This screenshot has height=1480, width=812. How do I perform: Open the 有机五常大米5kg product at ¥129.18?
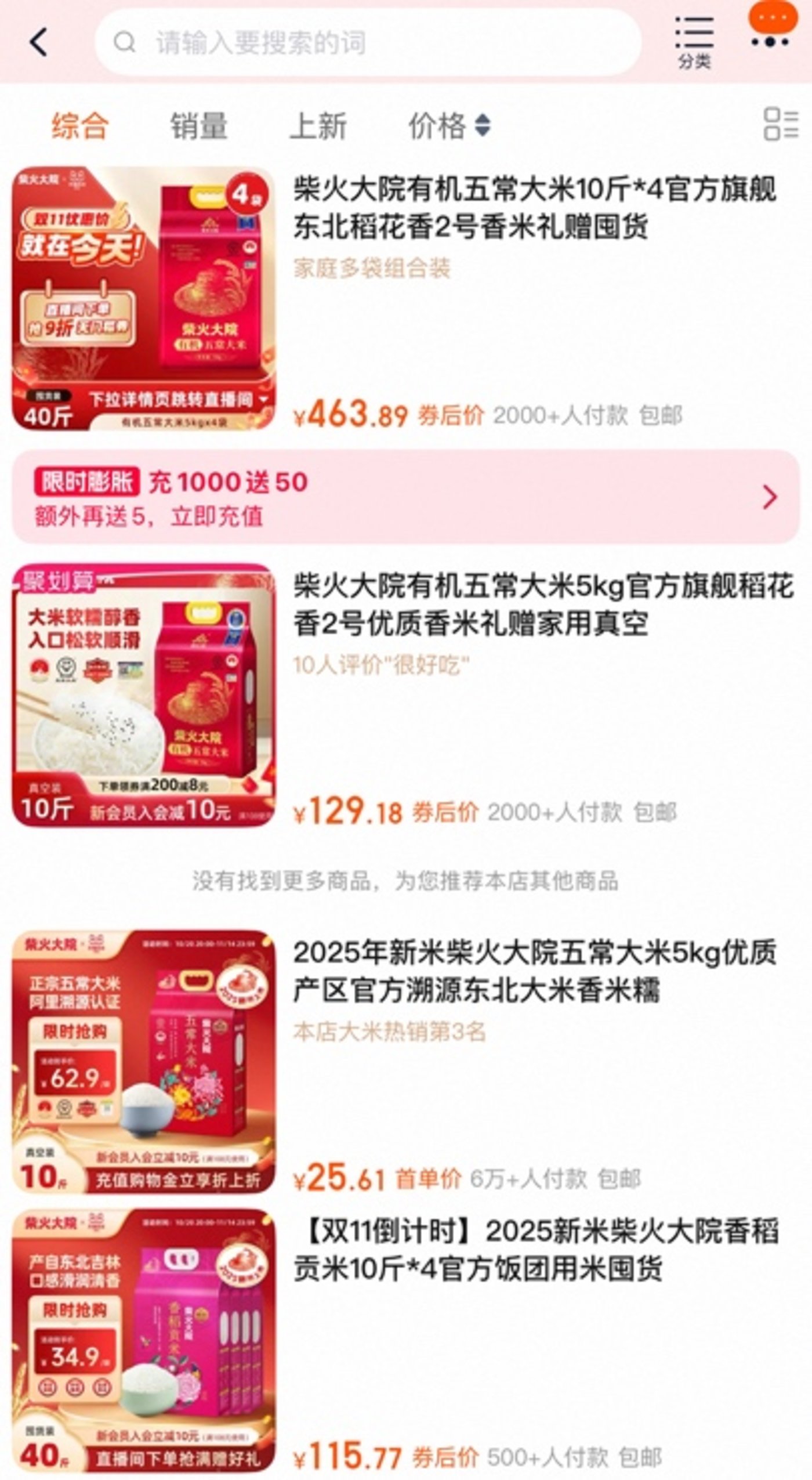pos(542,605)
